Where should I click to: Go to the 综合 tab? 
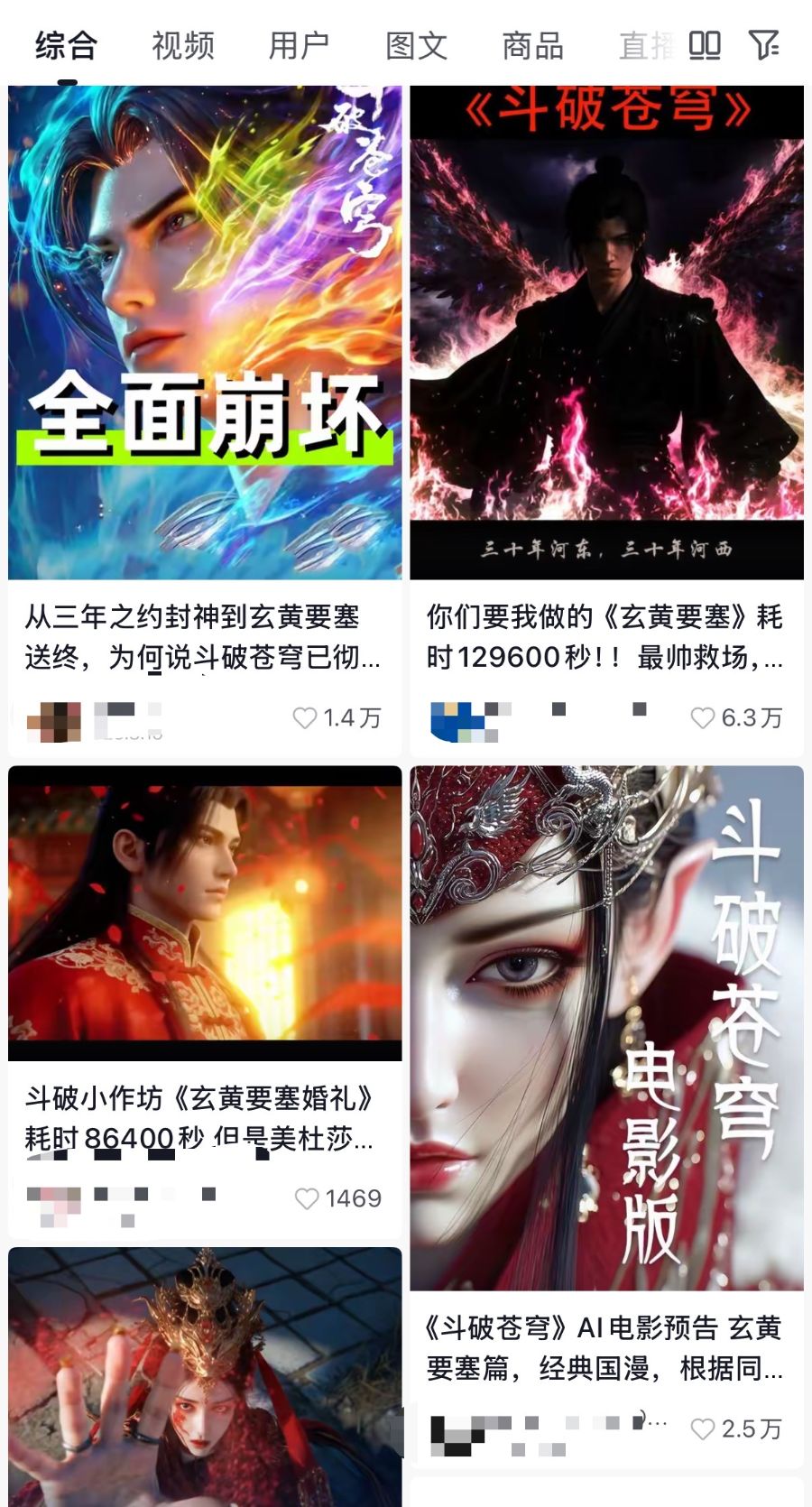[x=66, y=45]
